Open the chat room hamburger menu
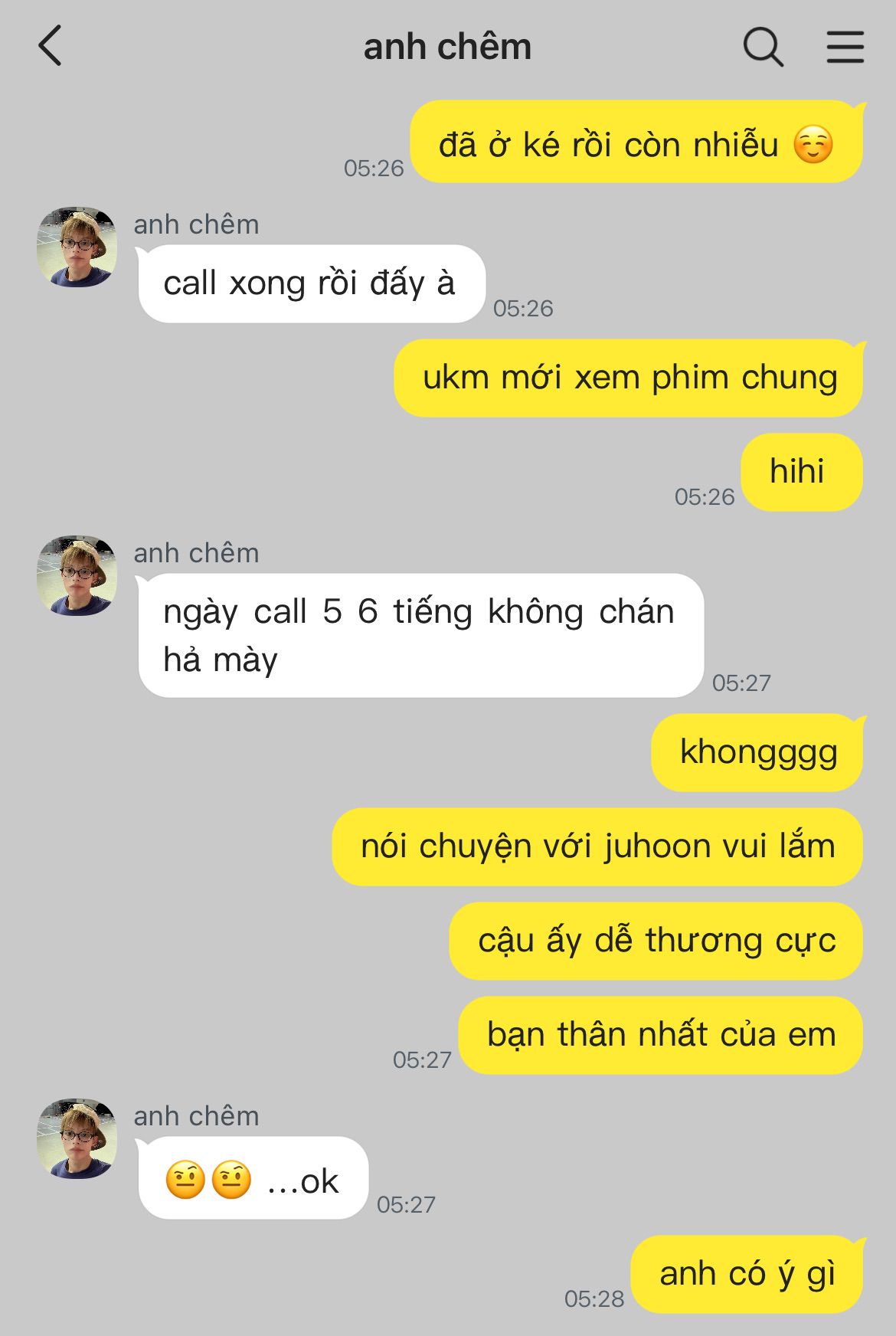The height and width of the screenshot is (1336, 896). [x=845, y=47]
